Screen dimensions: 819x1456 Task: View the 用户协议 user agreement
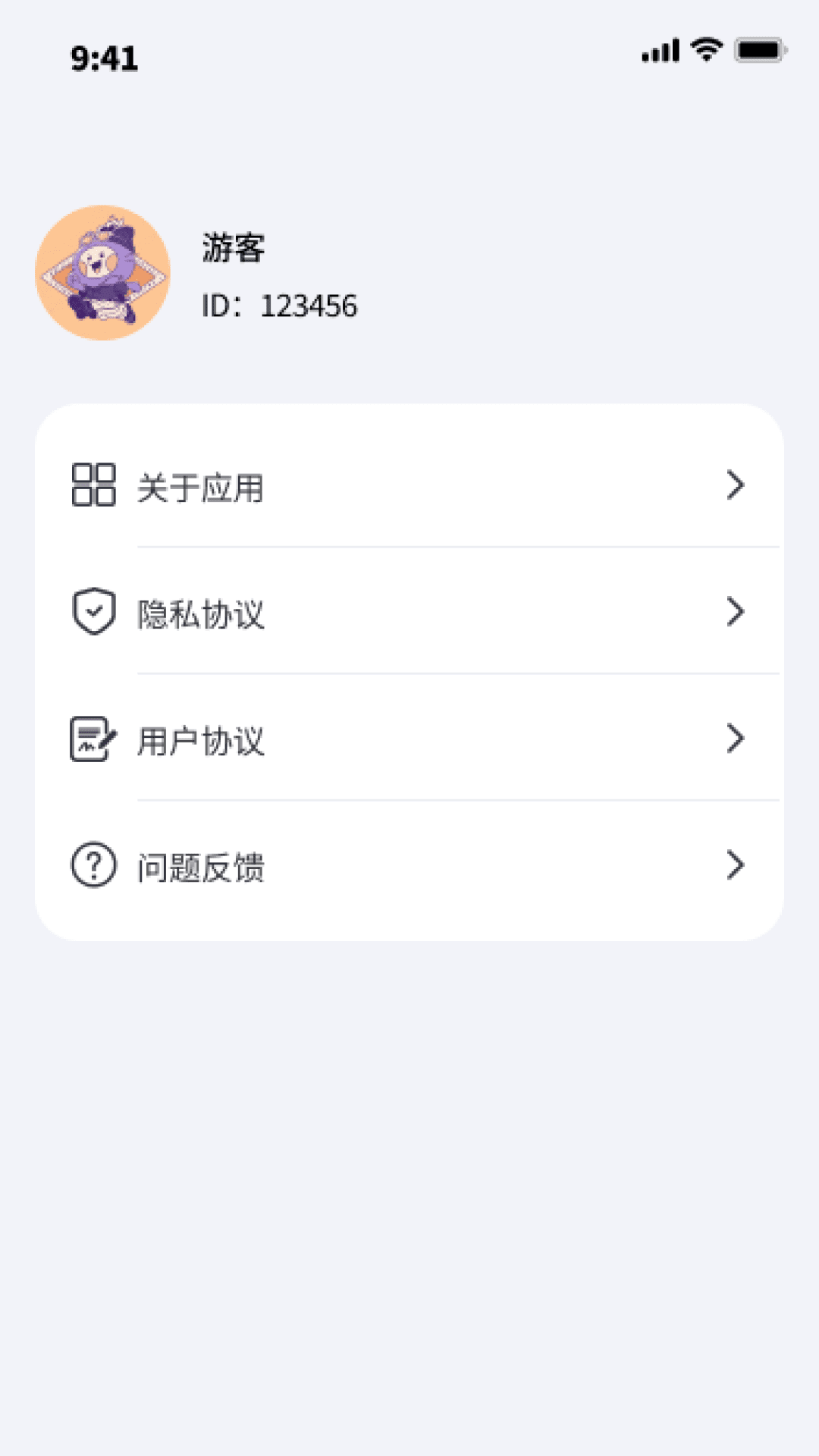[409, 739]
